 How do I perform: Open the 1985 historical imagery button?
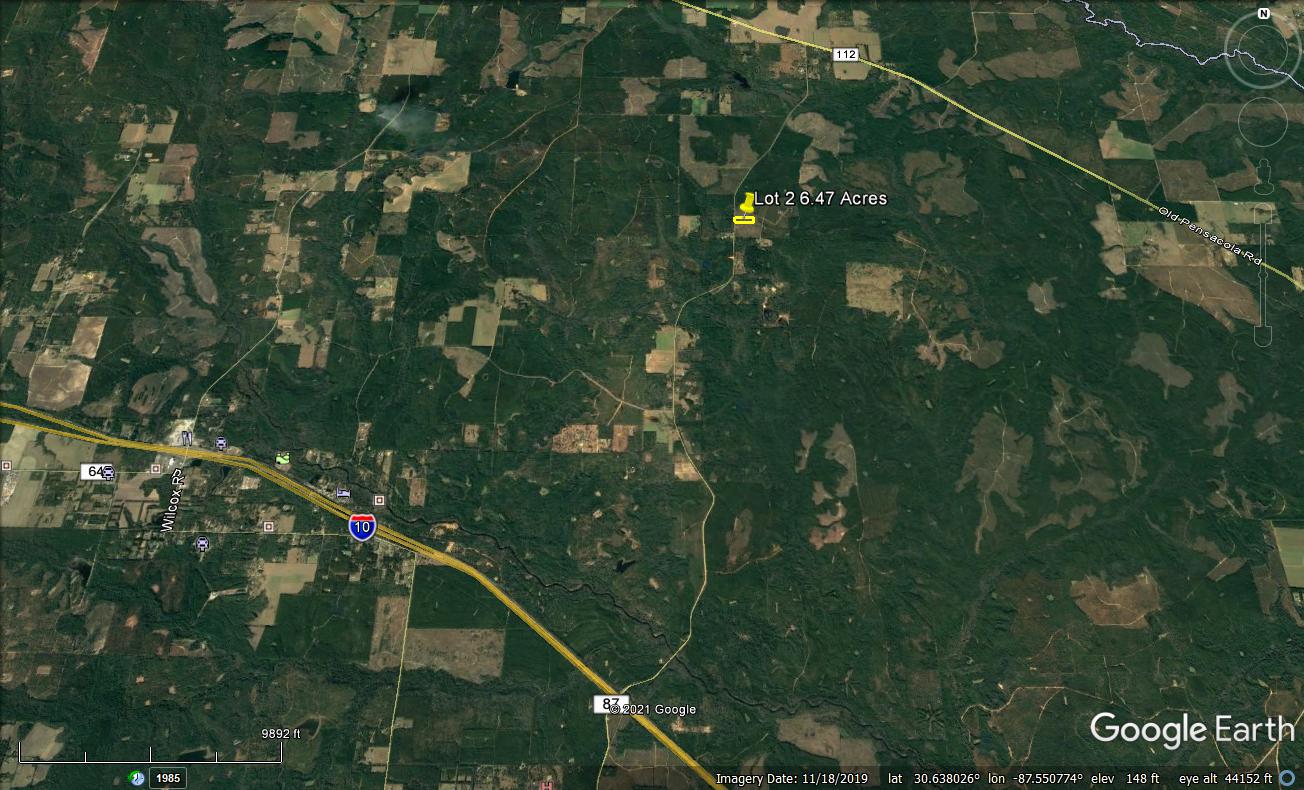coord(169,777)
